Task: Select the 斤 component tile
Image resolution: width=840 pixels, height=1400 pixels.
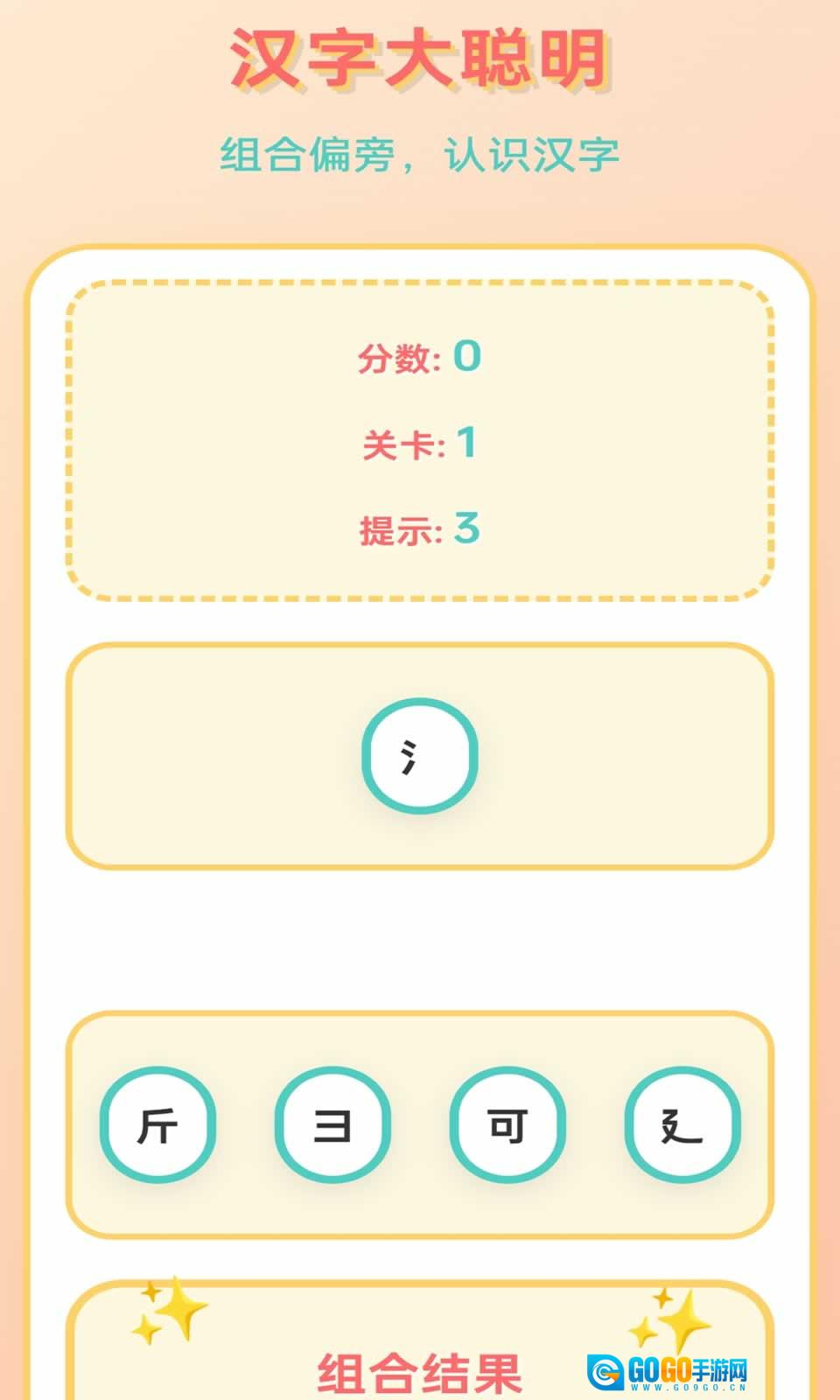Action: (157, 1124)
